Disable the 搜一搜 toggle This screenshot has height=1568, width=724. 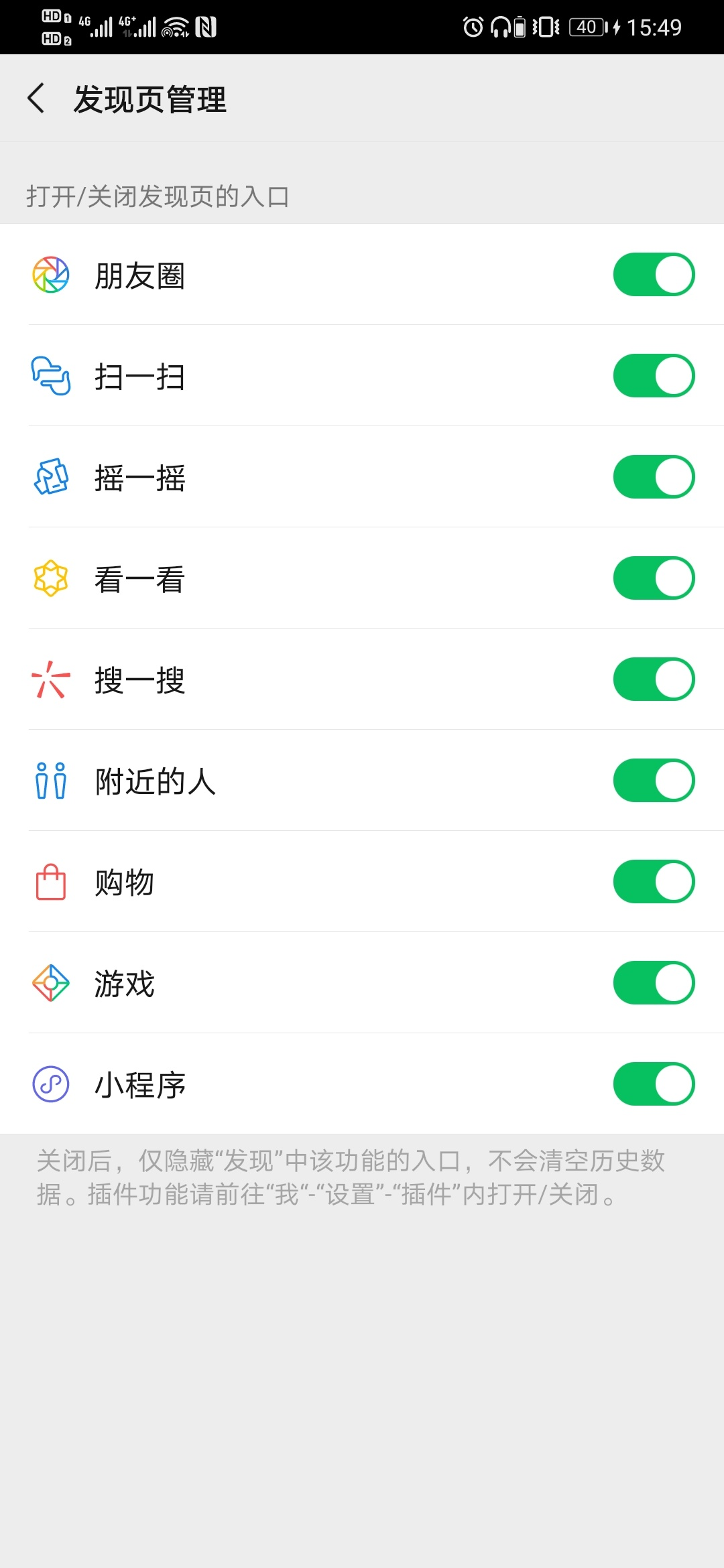point(654,679)
